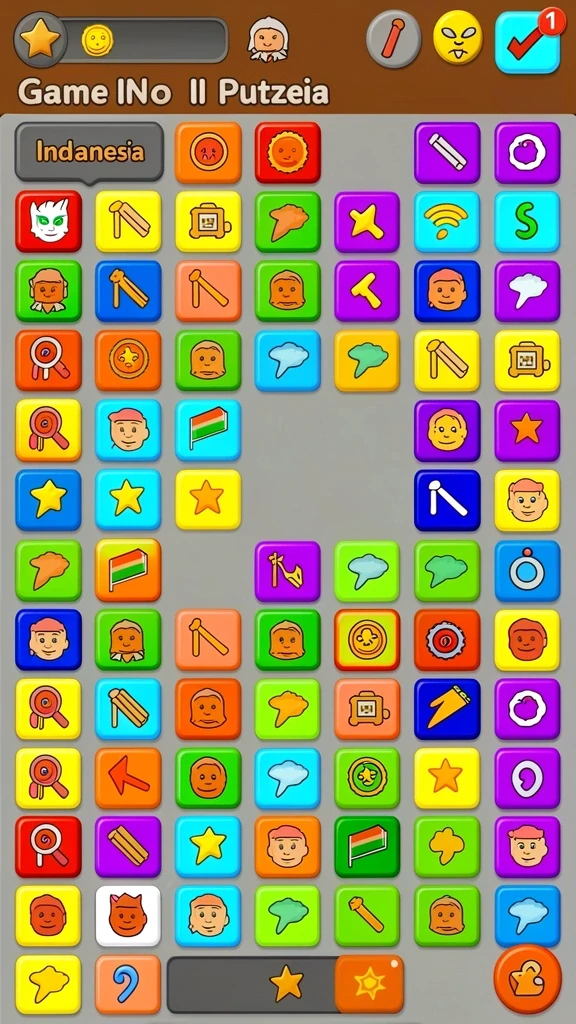Tap the orange sun booster in bottom bar
576x1024 pixels.
point(369,984)
